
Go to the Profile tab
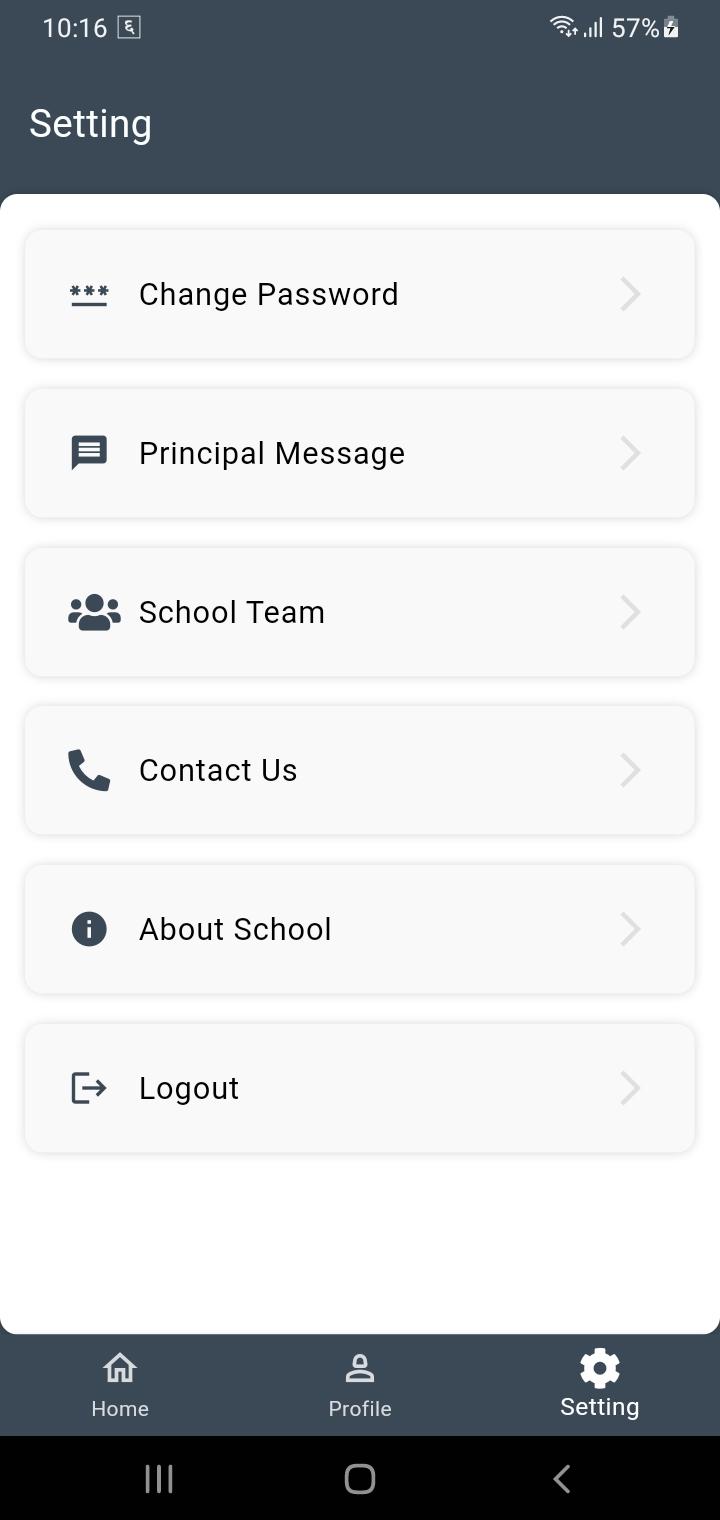coord(360,1385)
